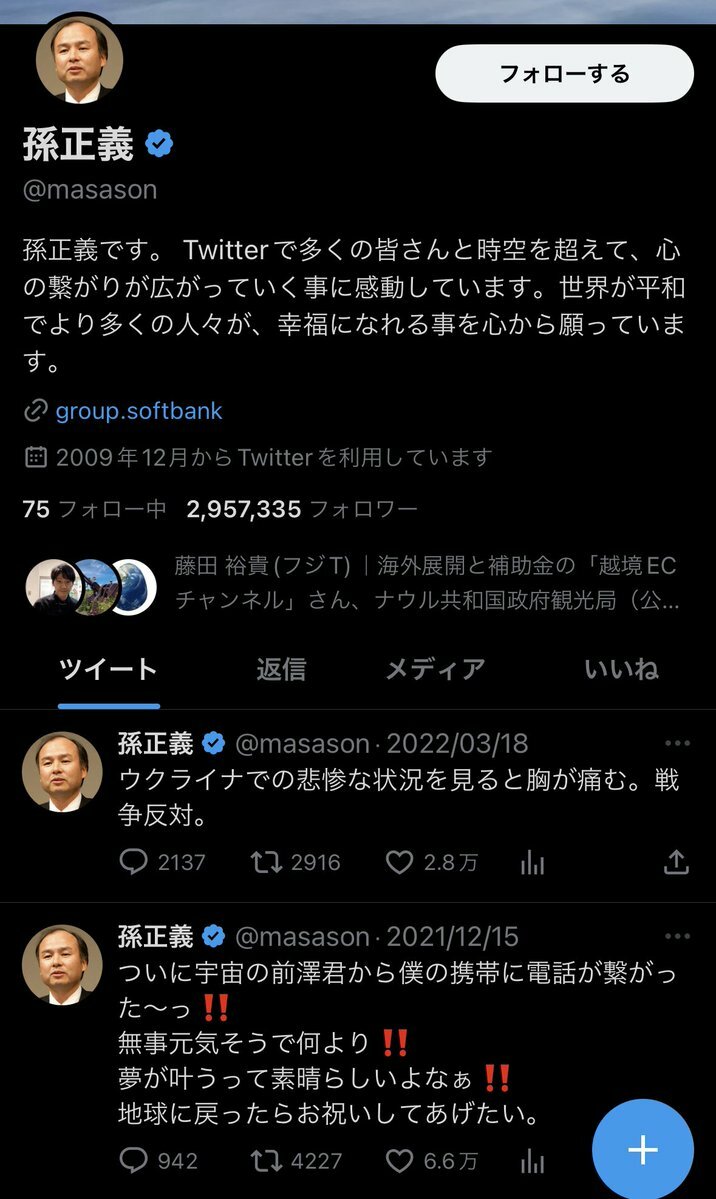716x1199 pixels.
Task: Open the 75 フォロー中 list
Action: 94,509
